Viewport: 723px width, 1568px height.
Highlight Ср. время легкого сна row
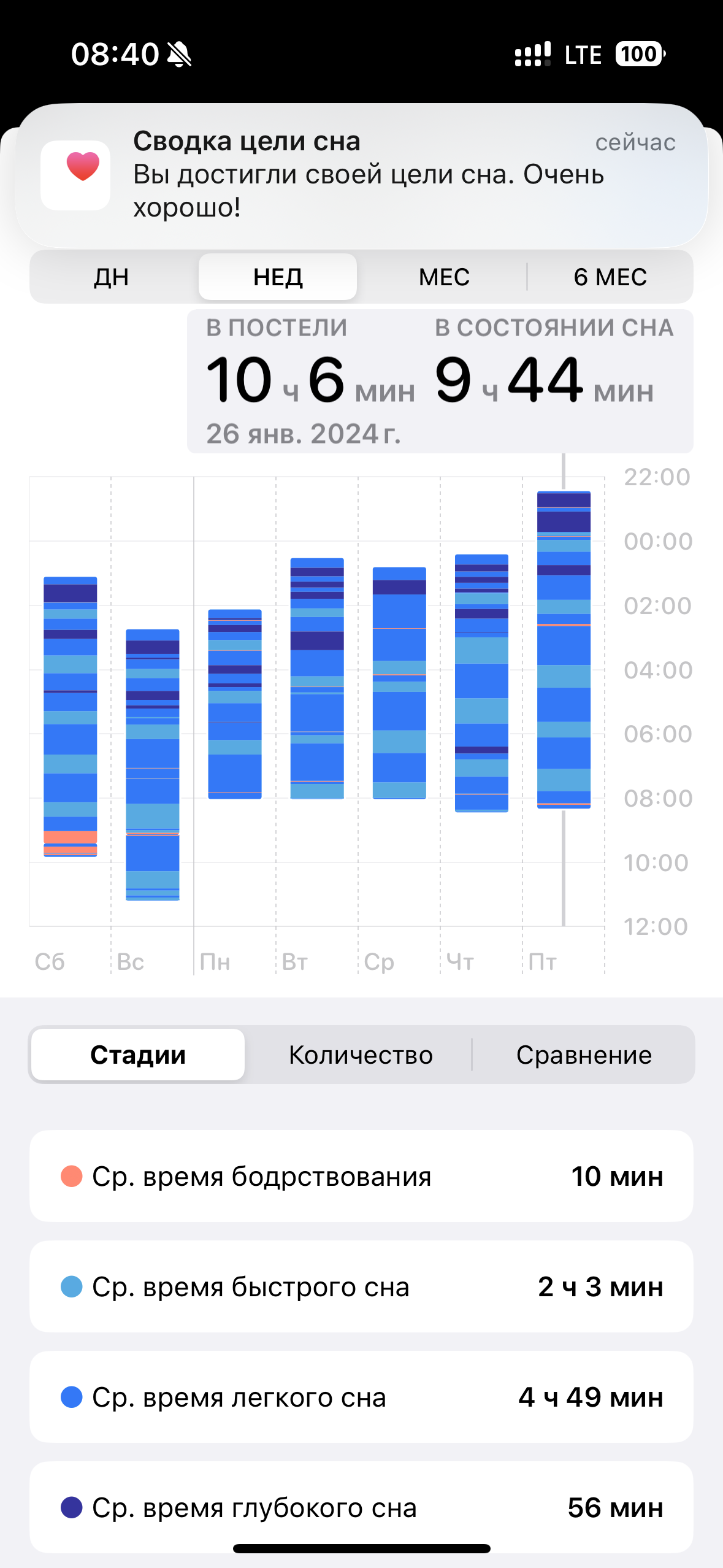tap(362, 1397)
